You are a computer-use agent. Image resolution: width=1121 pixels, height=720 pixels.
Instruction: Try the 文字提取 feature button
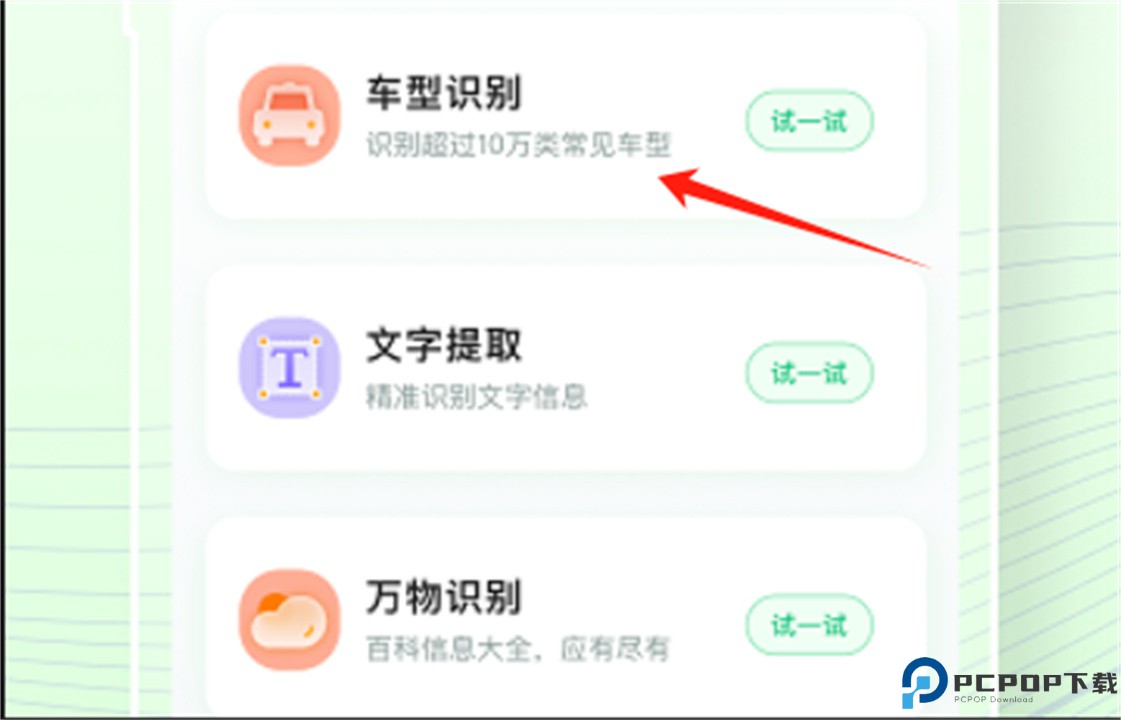pyautogui.click(x=809, y=374)
